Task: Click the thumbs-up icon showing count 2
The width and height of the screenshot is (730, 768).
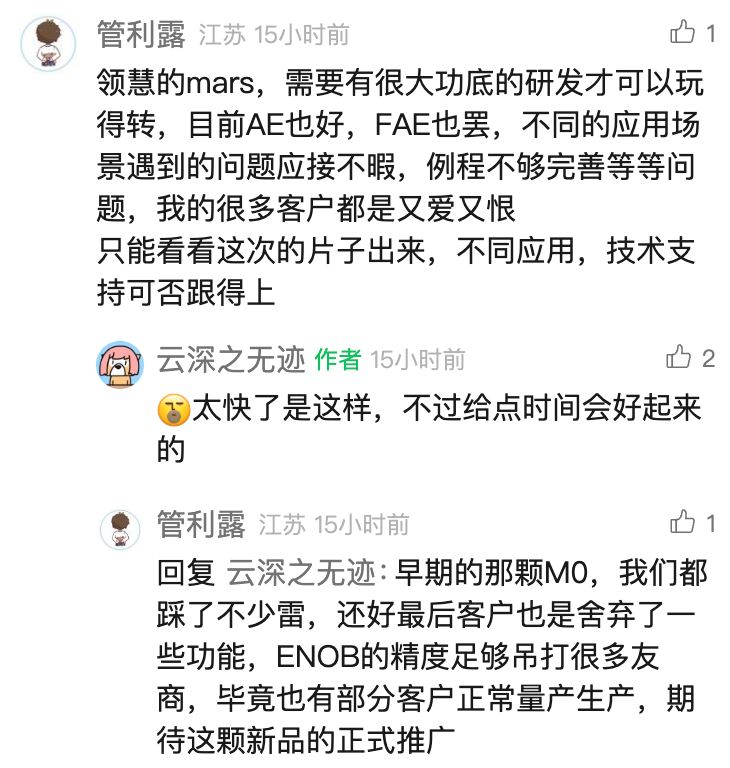Action: (679, 355)
